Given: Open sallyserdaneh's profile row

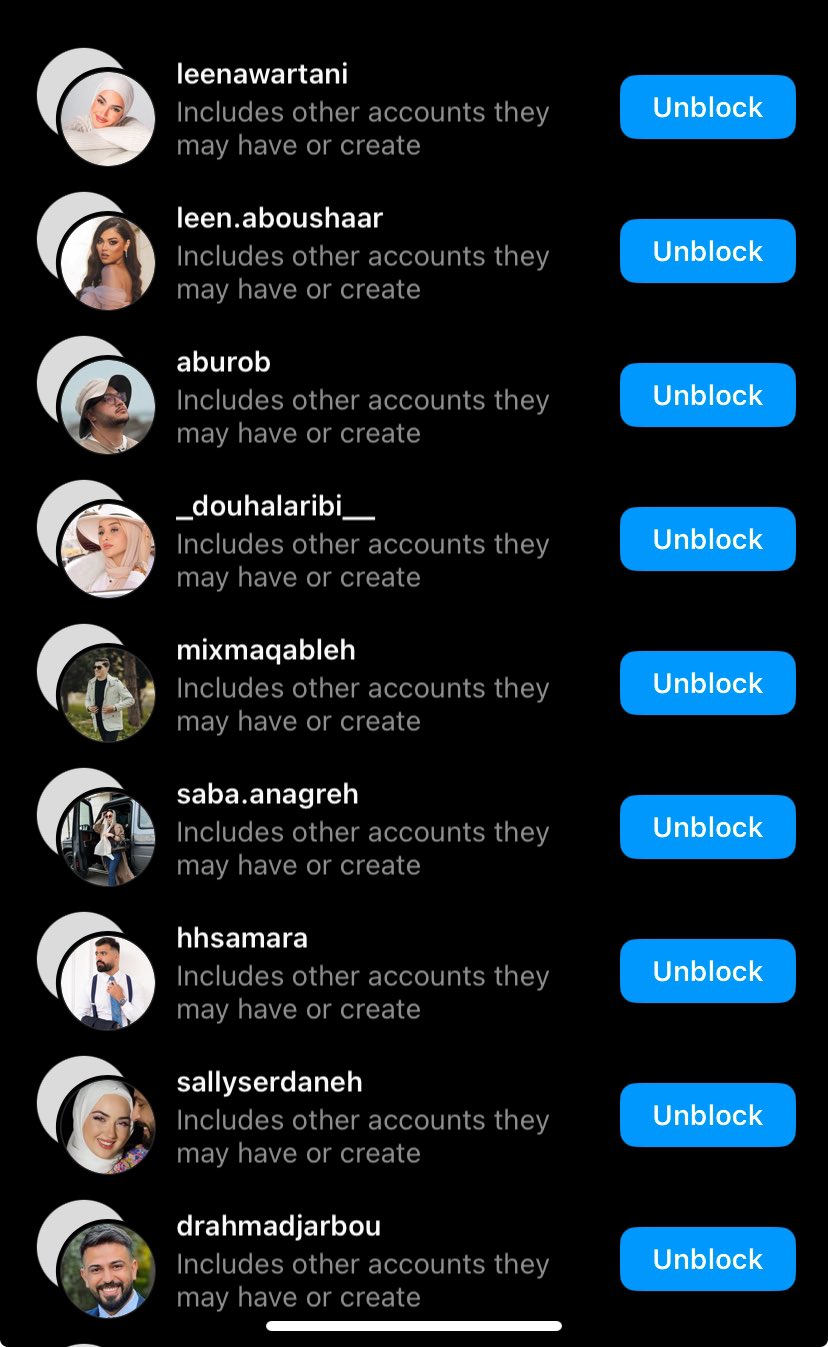Looking at the screenshot, I should pyautogui.click(x=269, y=1082).
